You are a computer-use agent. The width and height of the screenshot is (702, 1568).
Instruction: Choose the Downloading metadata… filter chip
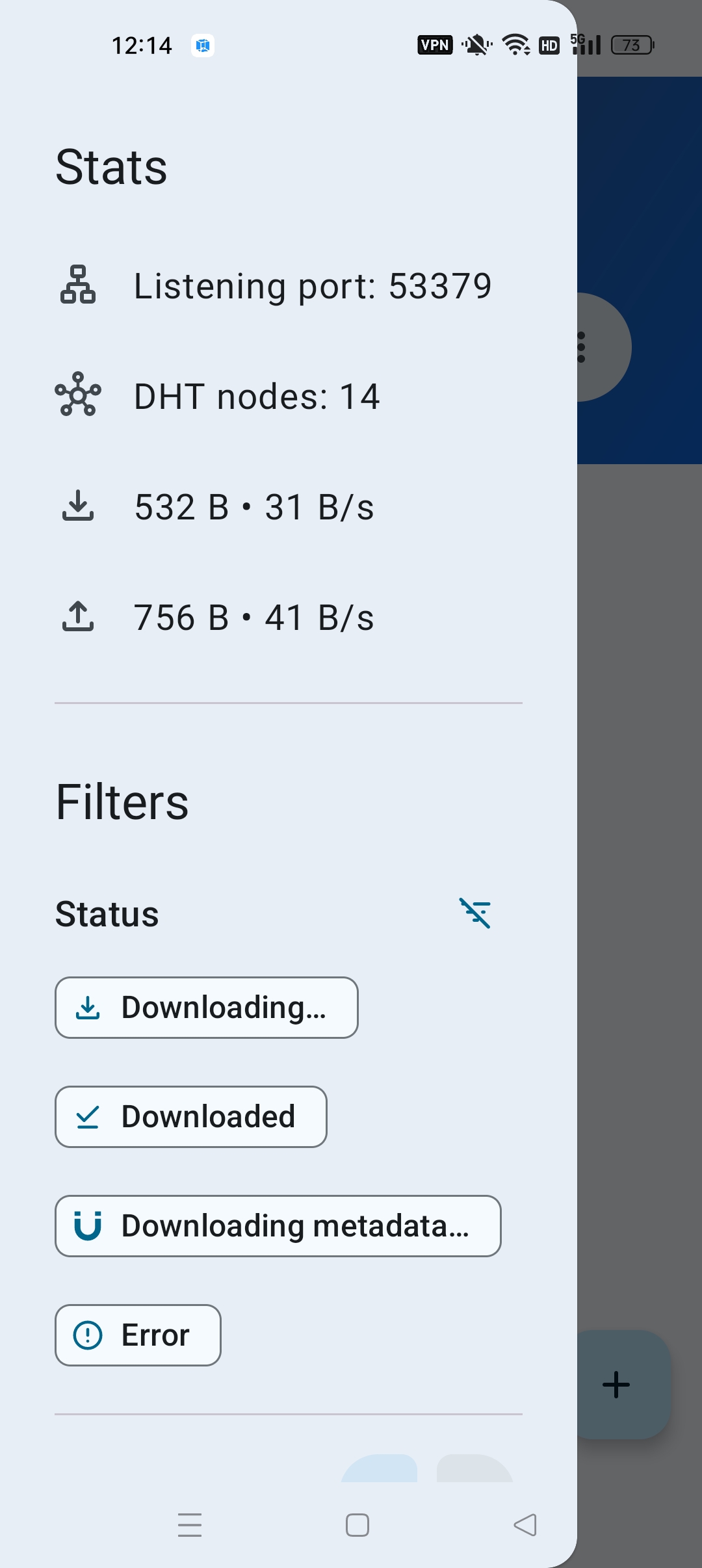(x=278, y=1226)
